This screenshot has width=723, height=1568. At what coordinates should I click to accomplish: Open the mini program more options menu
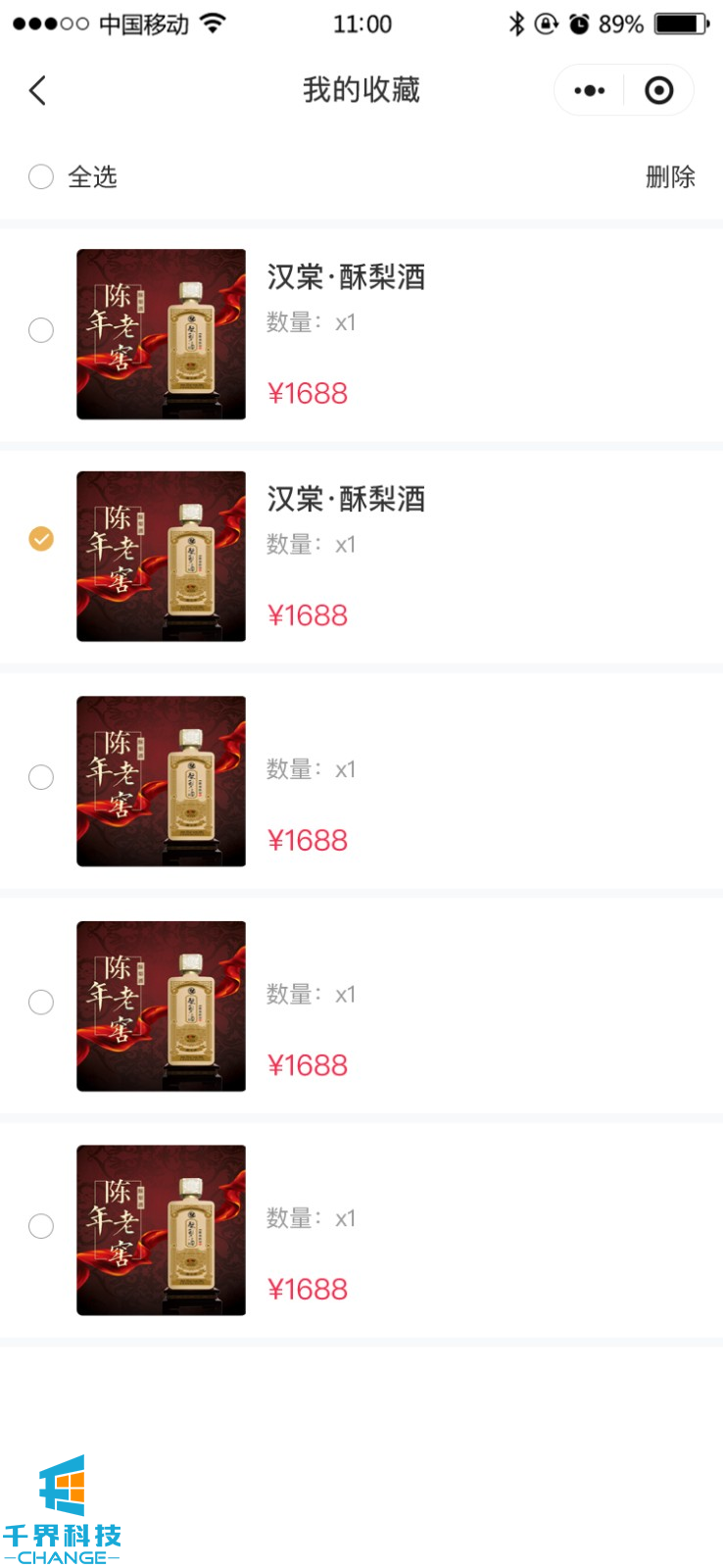pos(590,91)
